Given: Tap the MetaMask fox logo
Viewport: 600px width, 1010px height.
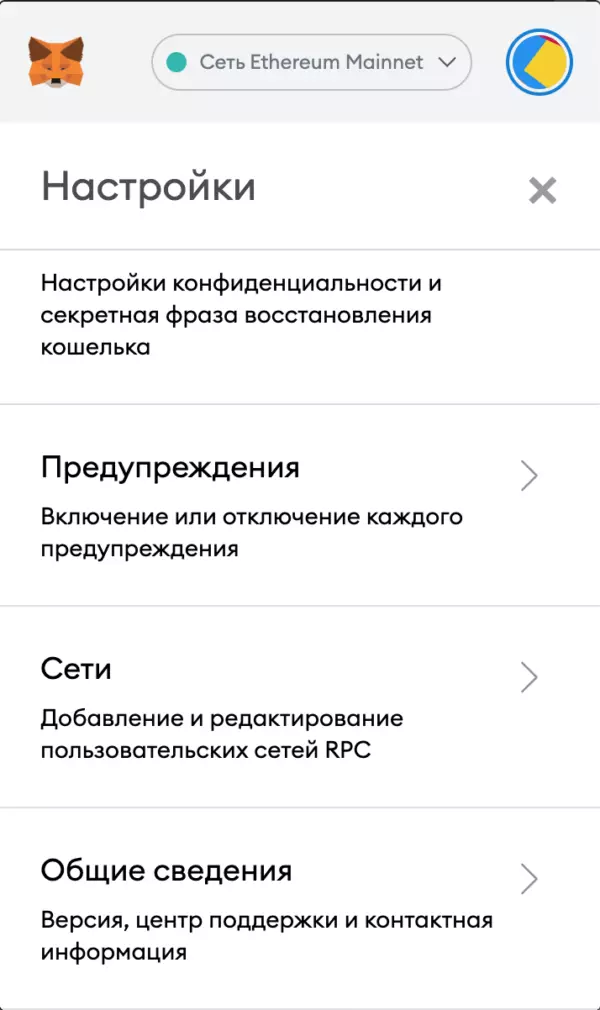Looking at the screenshot, I should 56,62.
